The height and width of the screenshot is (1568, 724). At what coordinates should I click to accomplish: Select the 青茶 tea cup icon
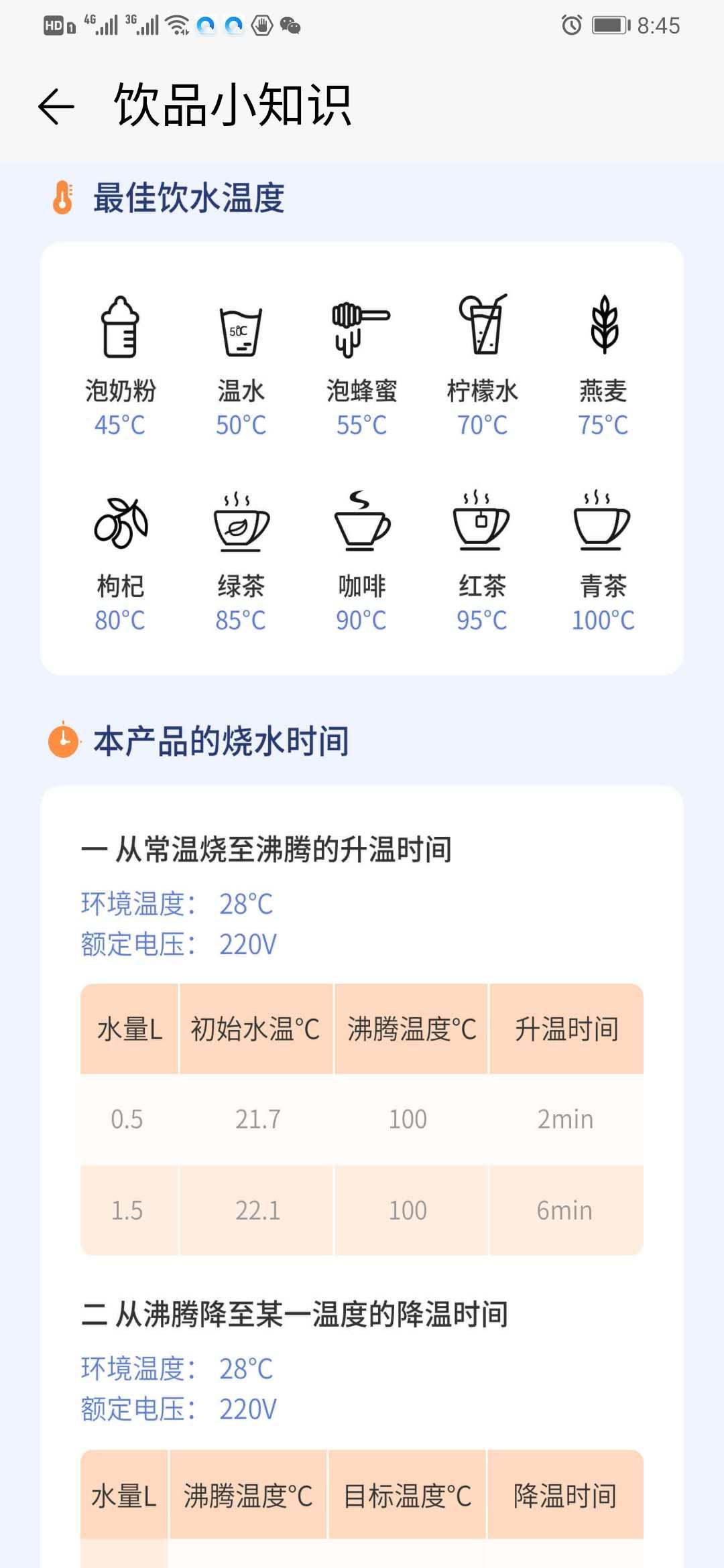[603, 526]
